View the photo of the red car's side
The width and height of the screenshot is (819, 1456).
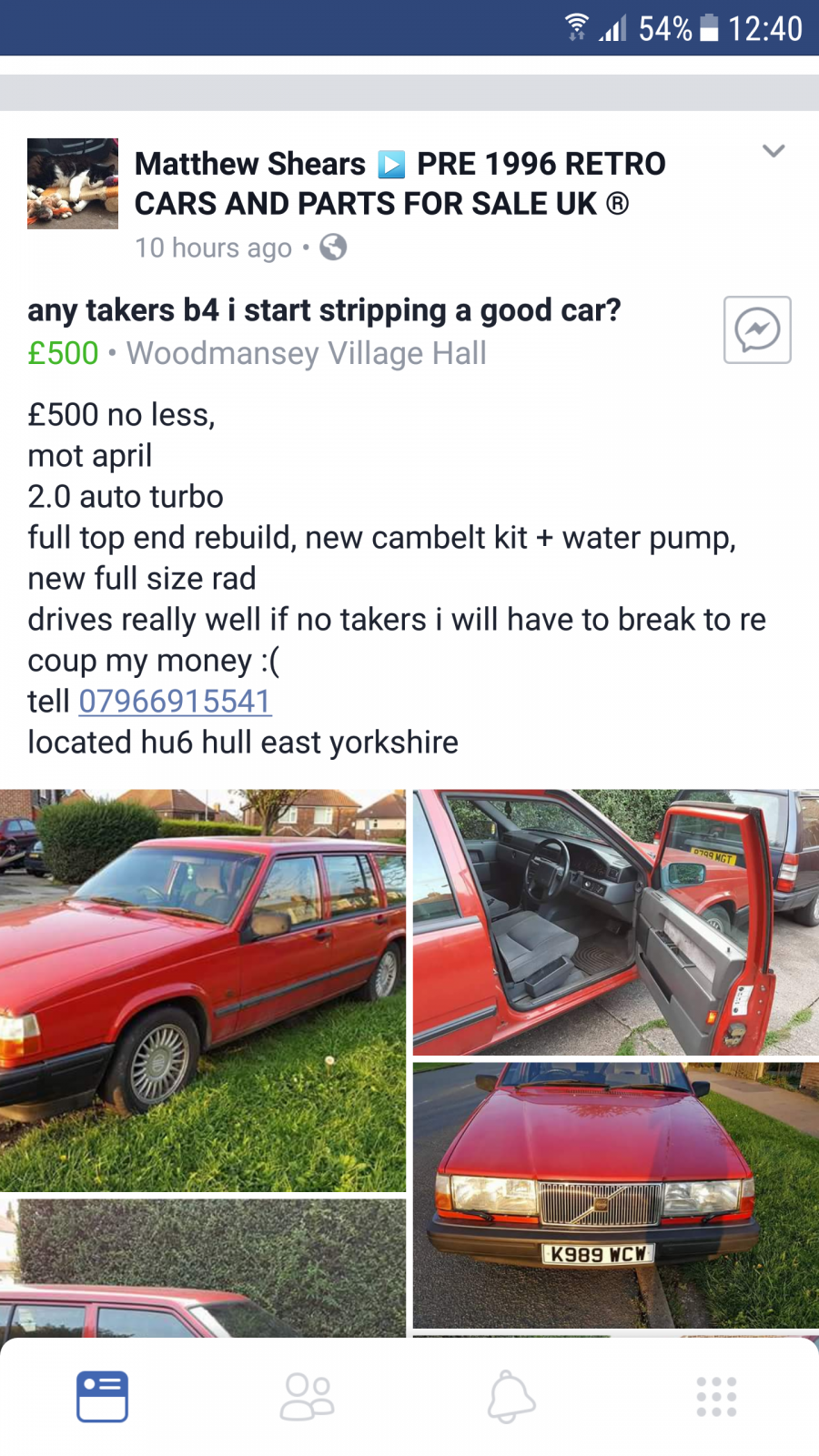pyautogui.click(x=203, y=990)
